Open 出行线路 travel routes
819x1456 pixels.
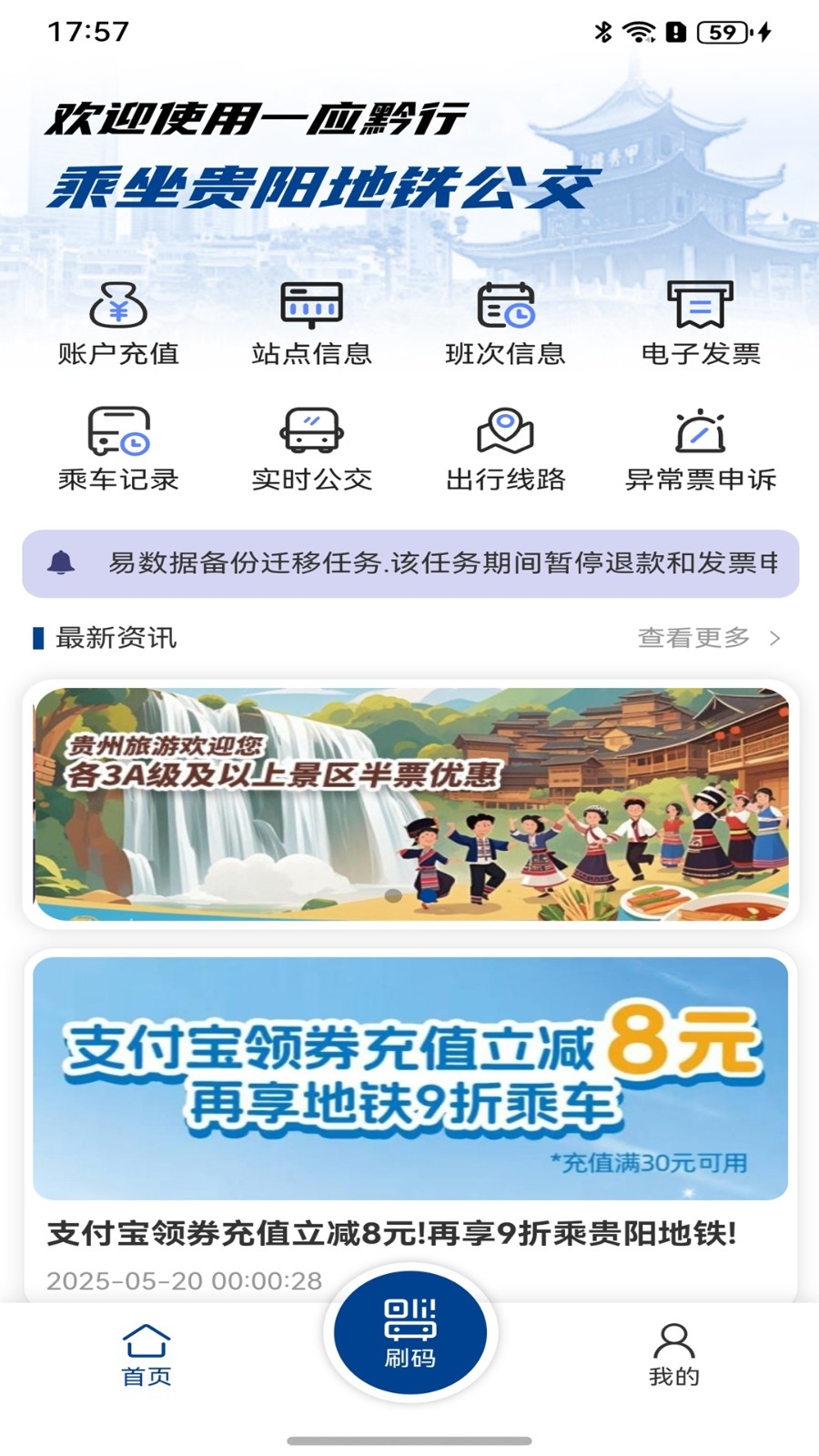(x=506, y=450)
